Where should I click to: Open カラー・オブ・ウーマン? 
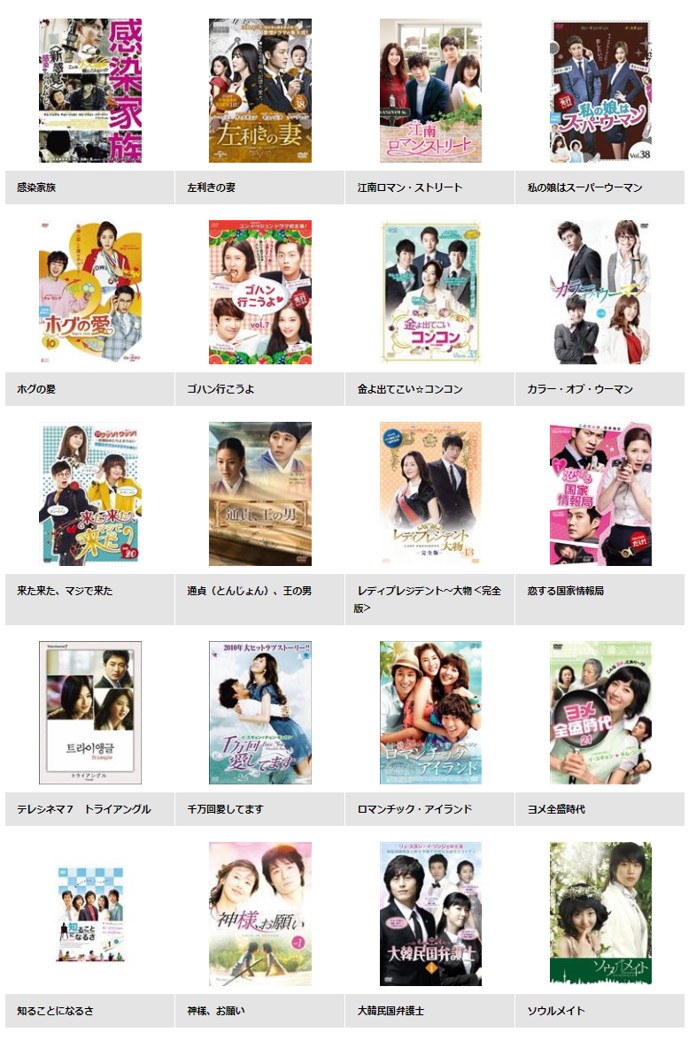pyautogui.click(x=601, y=292)
